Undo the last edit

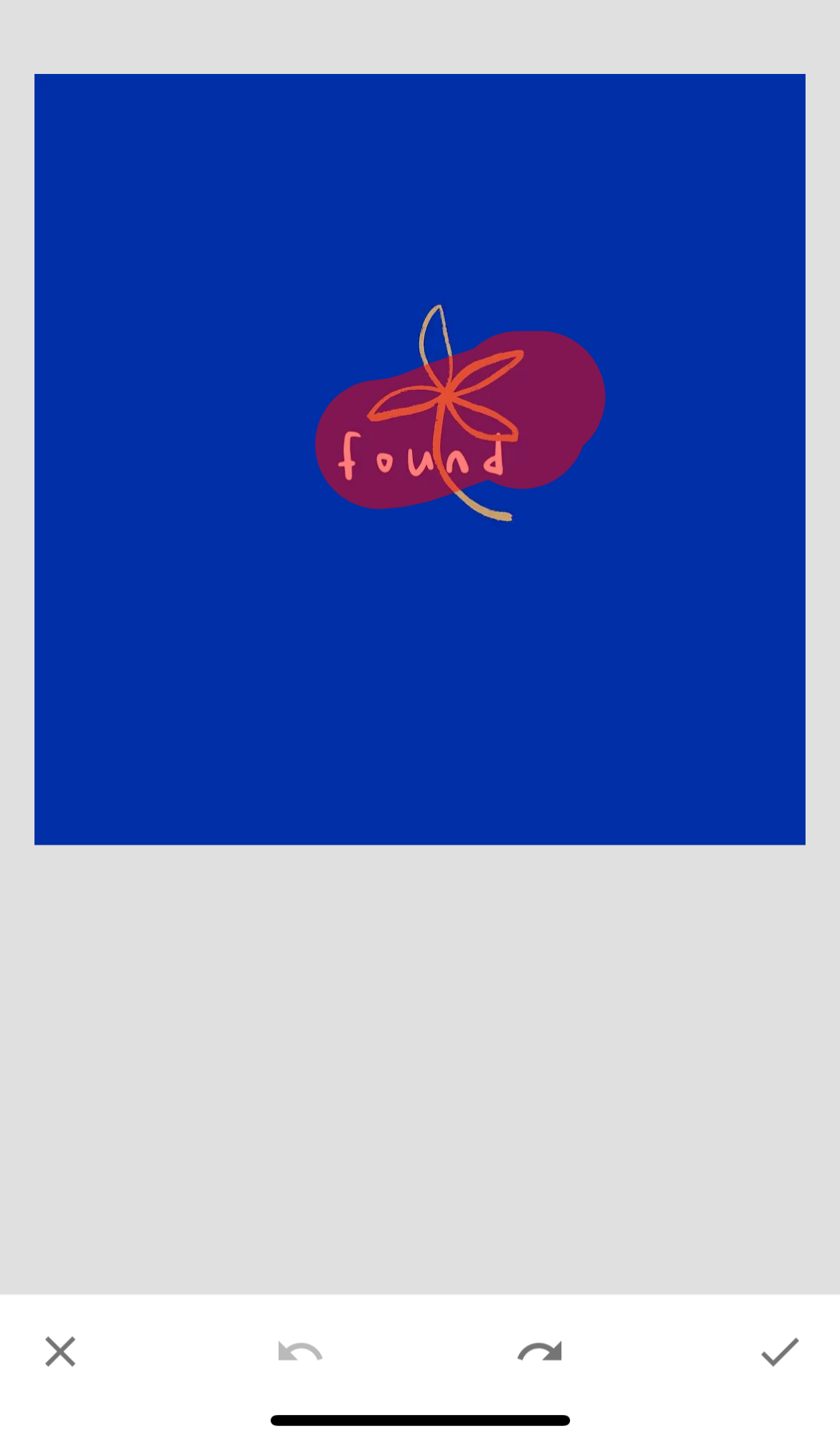(300, 1352)
